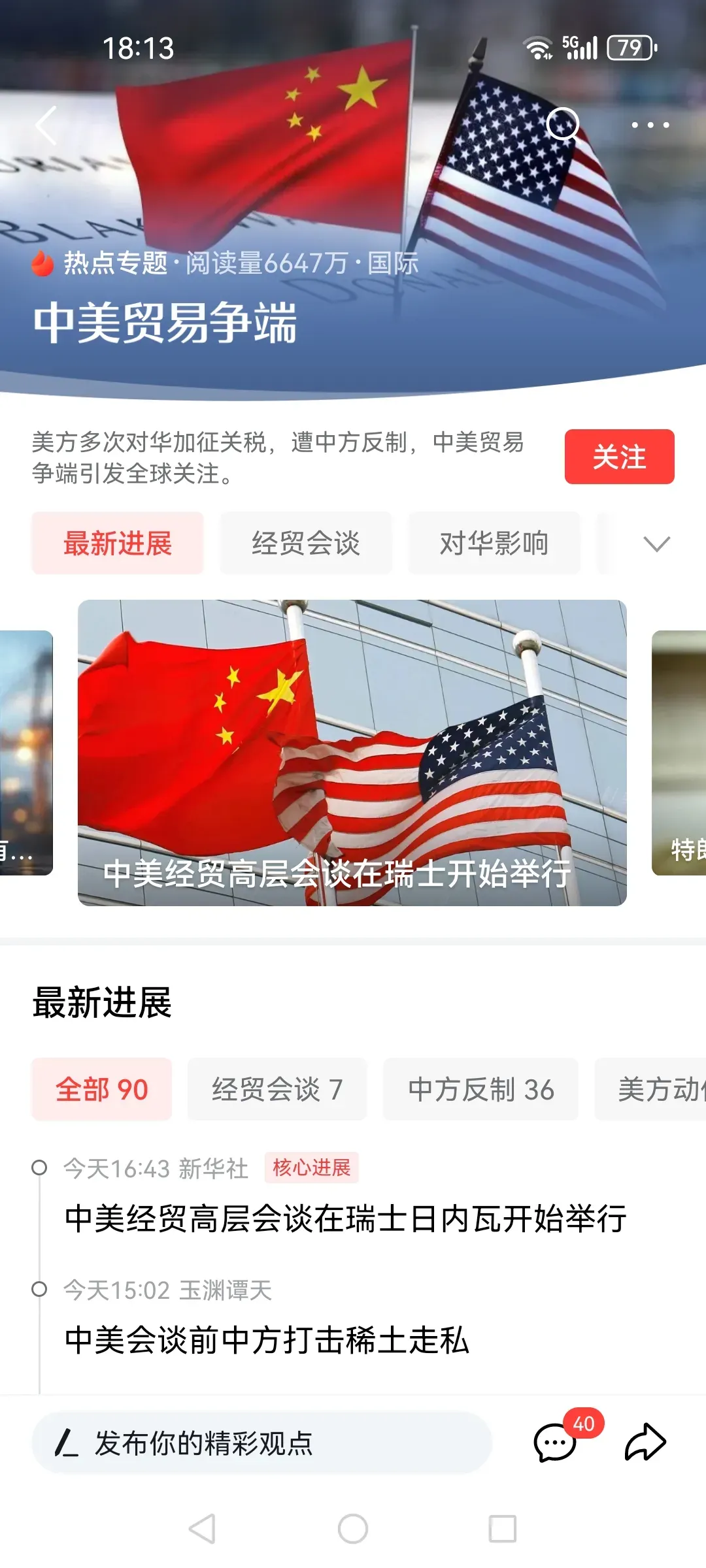Viewport: 706px width, 1568px height.
Task: Open the 中美经贸高层会谈在瑞士开始举行 banner card
Action: pos(352,752)
